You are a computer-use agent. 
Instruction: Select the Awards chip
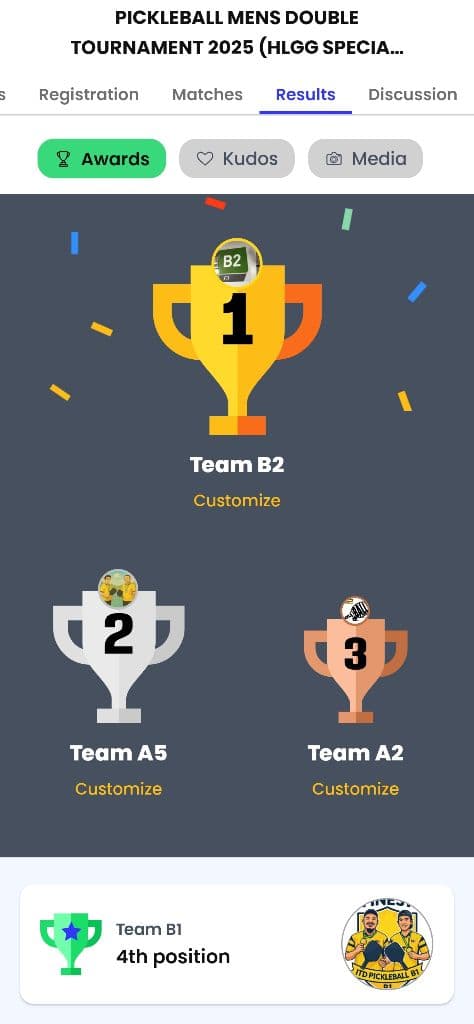pos(102,159)
